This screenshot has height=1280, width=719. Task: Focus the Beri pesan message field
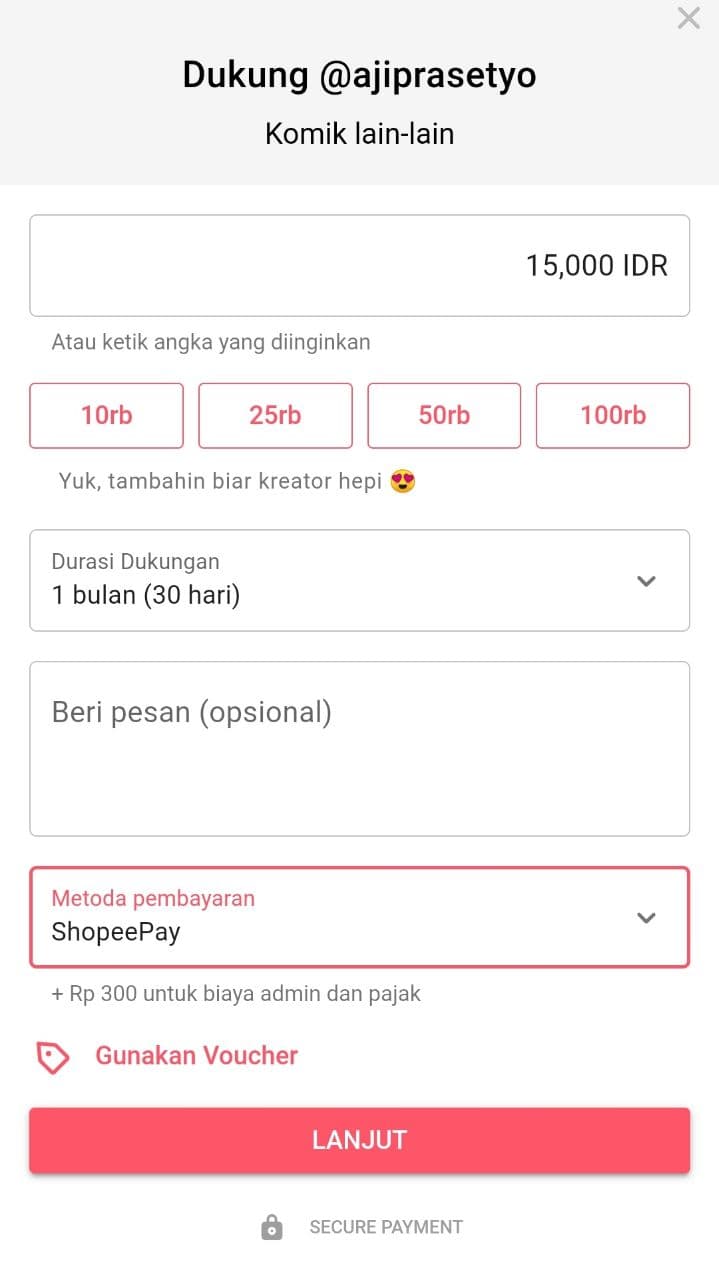click(x=359, y=748)
